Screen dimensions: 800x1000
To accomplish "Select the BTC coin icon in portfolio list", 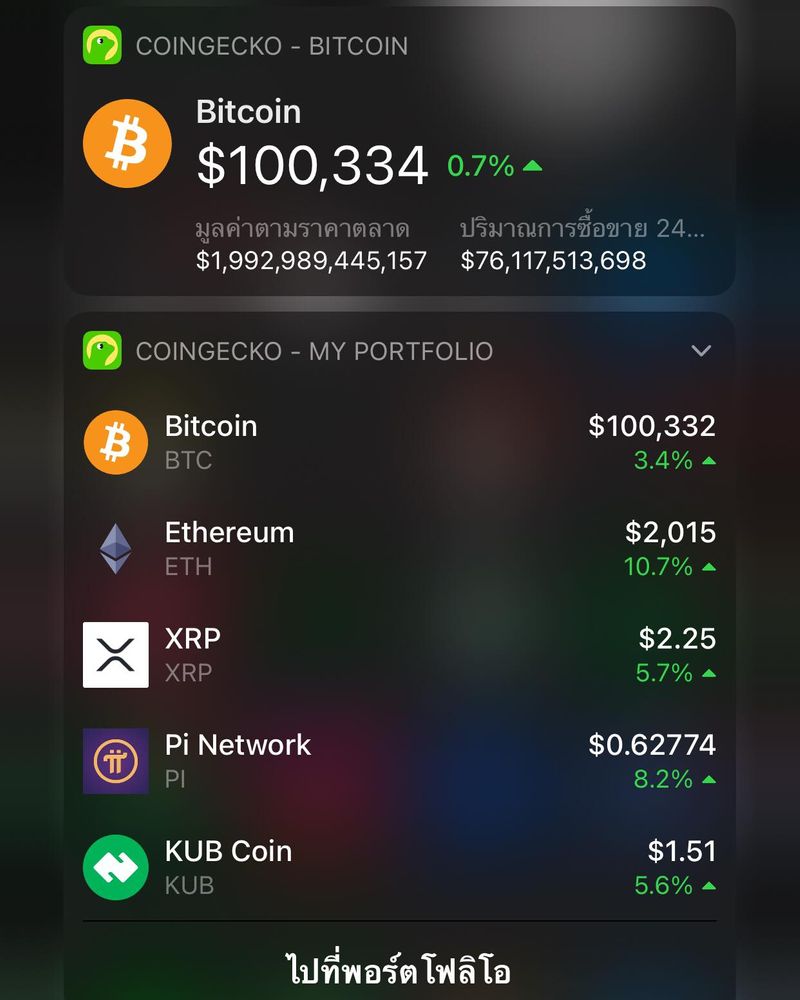I will [x=115, y=440].
